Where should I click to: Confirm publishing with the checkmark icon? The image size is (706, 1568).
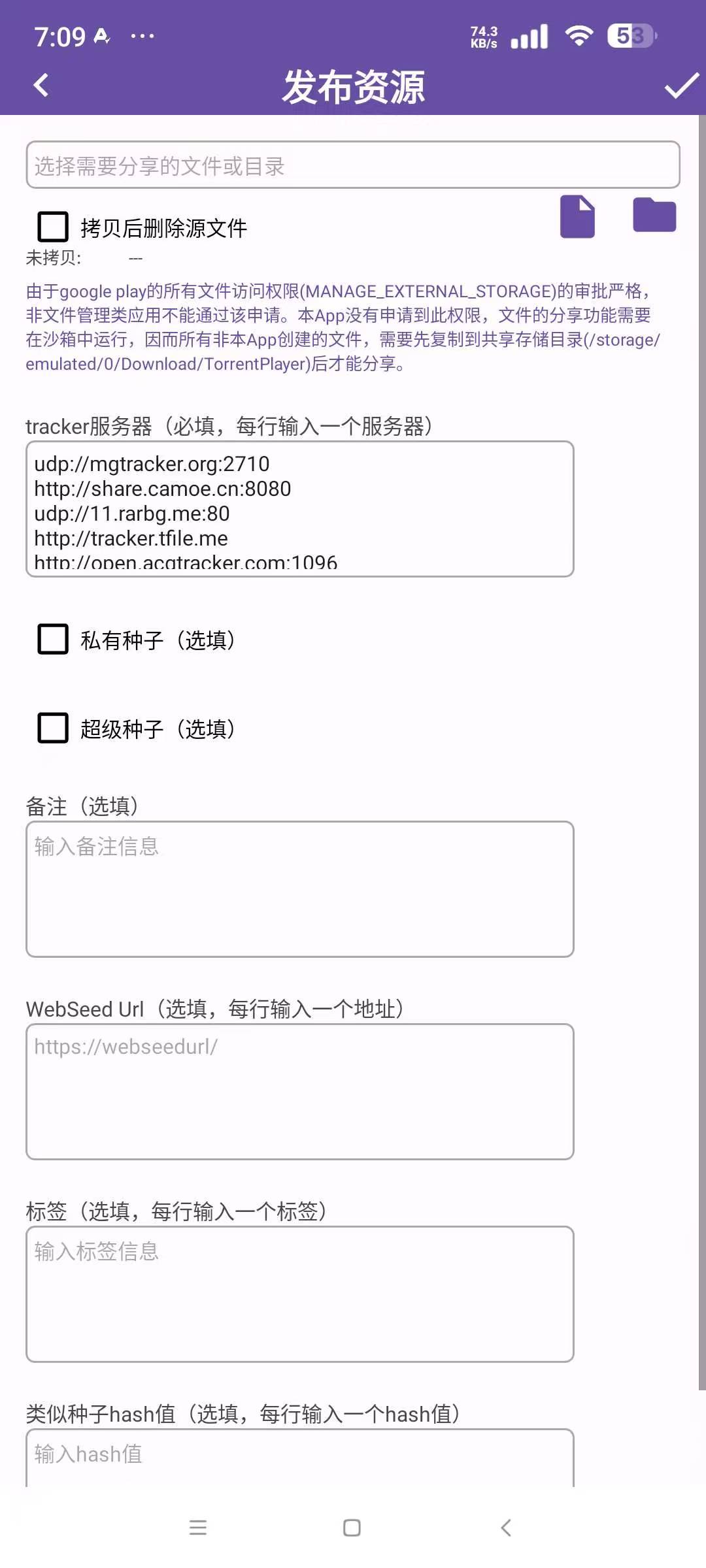[681, 86]
